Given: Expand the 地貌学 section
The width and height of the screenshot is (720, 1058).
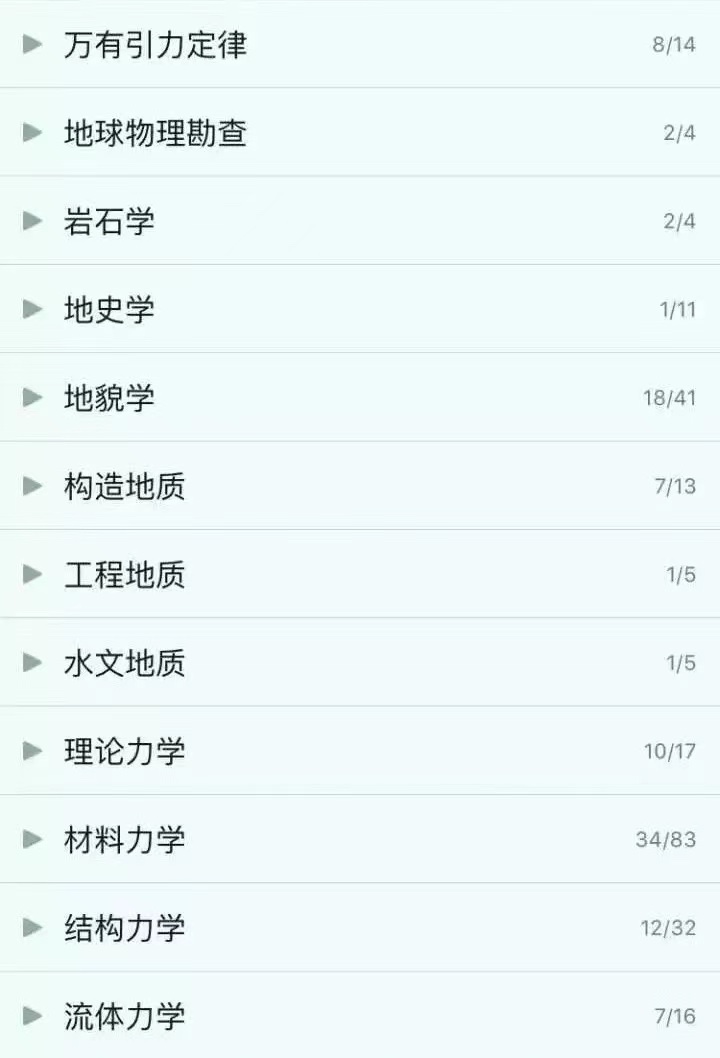Looking at the screenshot, I should pyautogui.click(x=32, y=398).
